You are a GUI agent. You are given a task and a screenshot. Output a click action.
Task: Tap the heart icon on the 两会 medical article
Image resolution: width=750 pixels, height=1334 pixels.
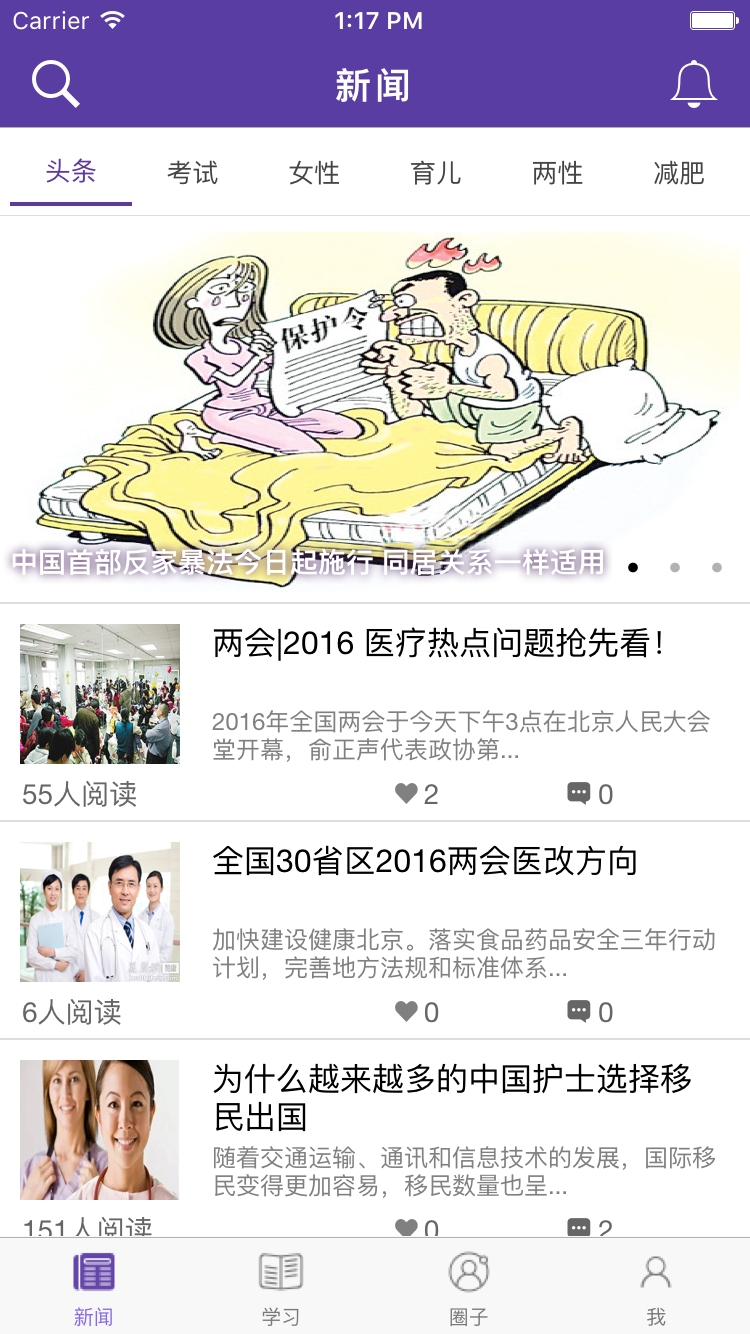404,794
